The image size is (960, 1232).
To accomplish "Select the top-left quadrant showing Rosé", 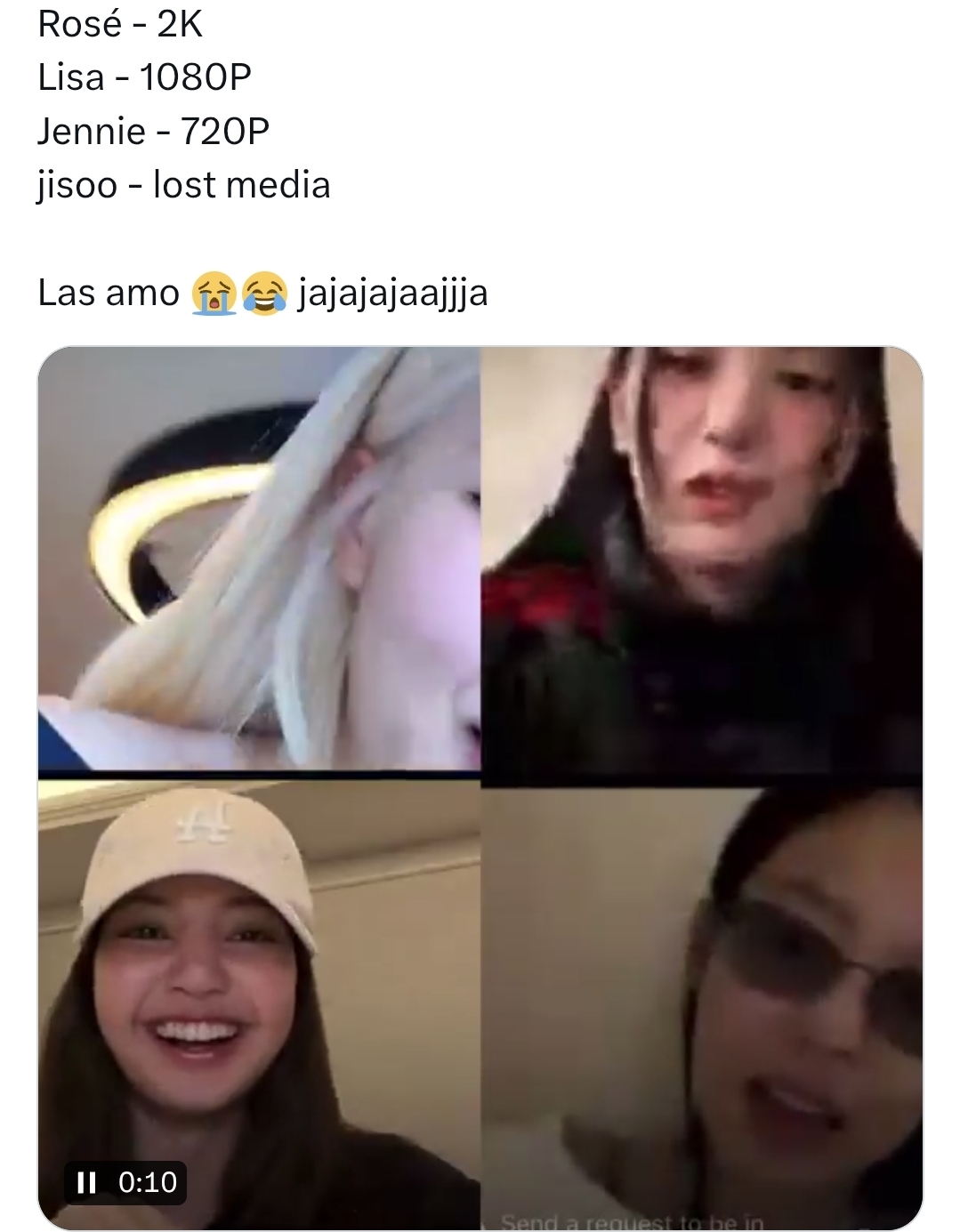I will pos(258,560).
